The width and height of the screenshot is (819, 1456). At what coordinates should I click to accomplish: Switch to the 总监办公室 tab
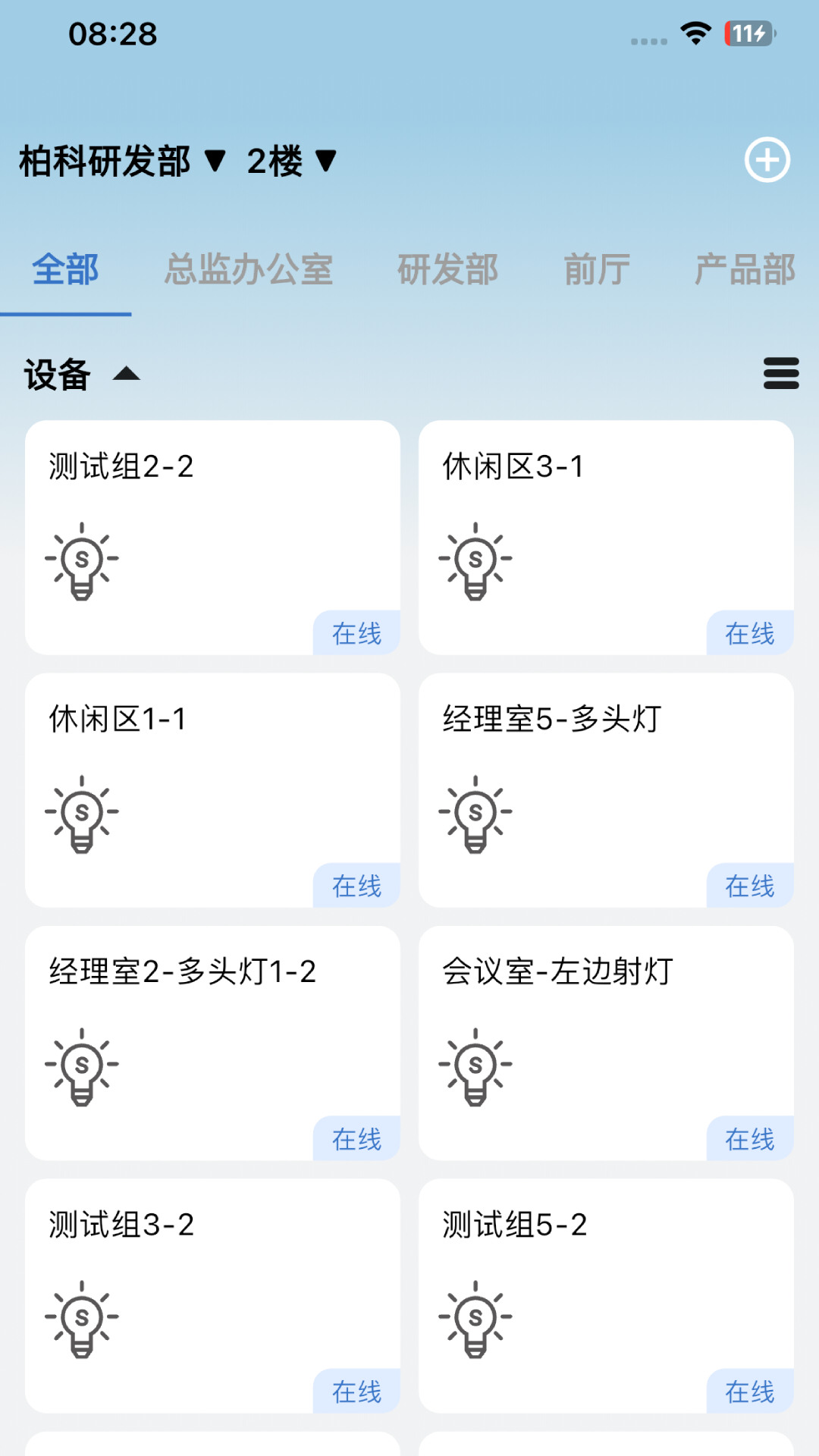click(x=251, y=269)
